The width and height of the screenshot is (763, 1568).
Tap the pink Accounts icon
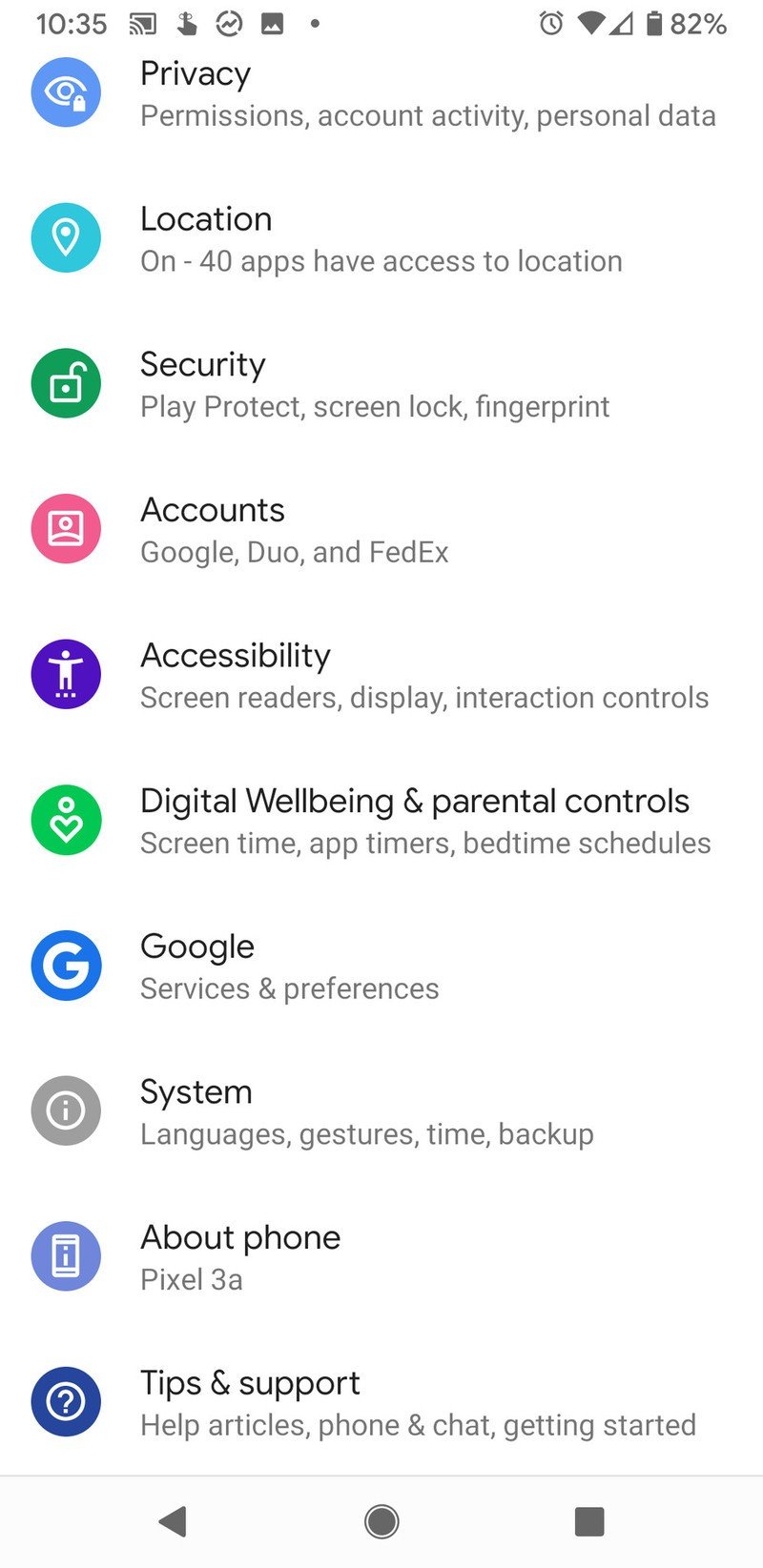click(66, 528)
